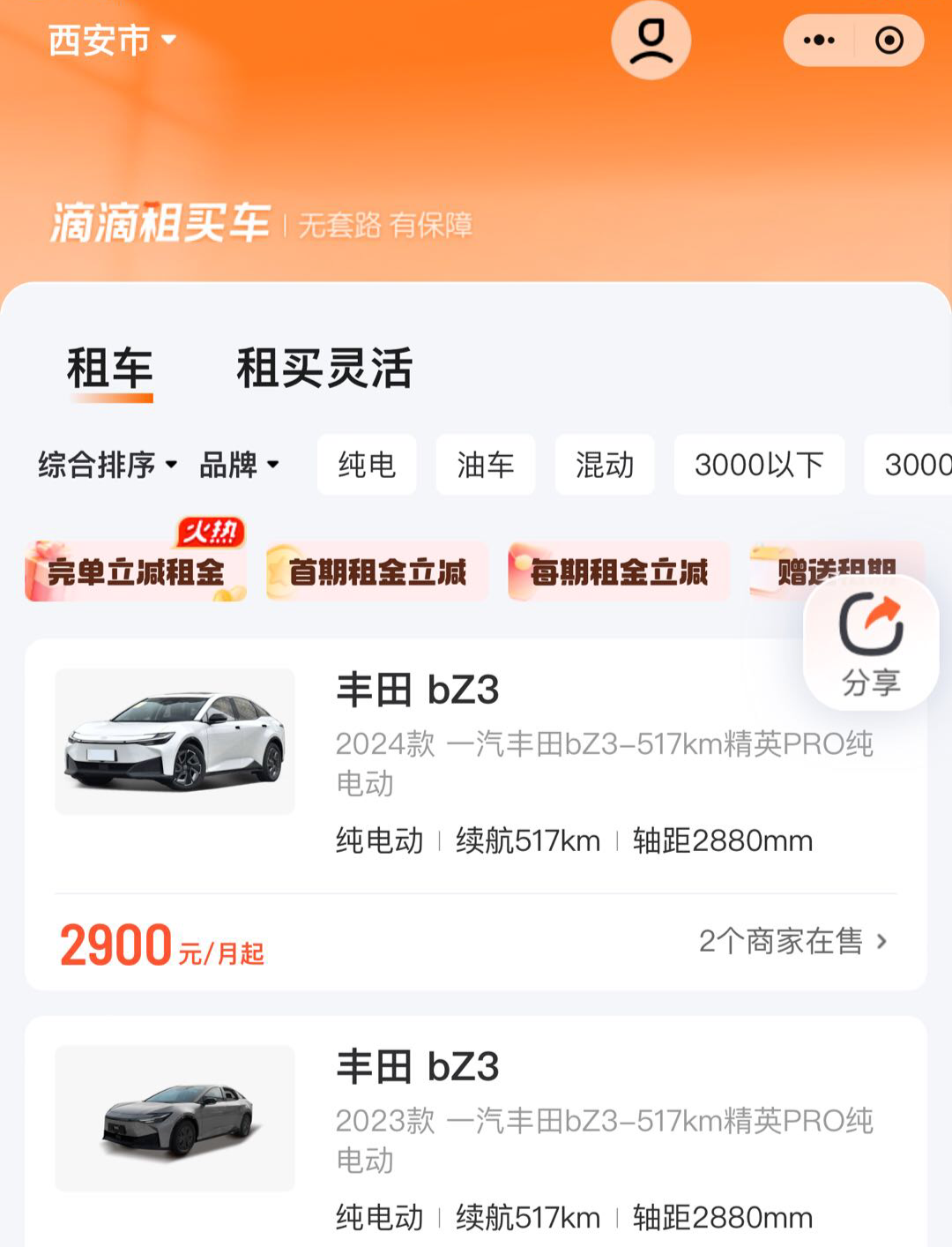Switch to the 租买灵活 tab
This screenshot has height=1247, width=952.
pyautogui.click(x=324, y=369)
